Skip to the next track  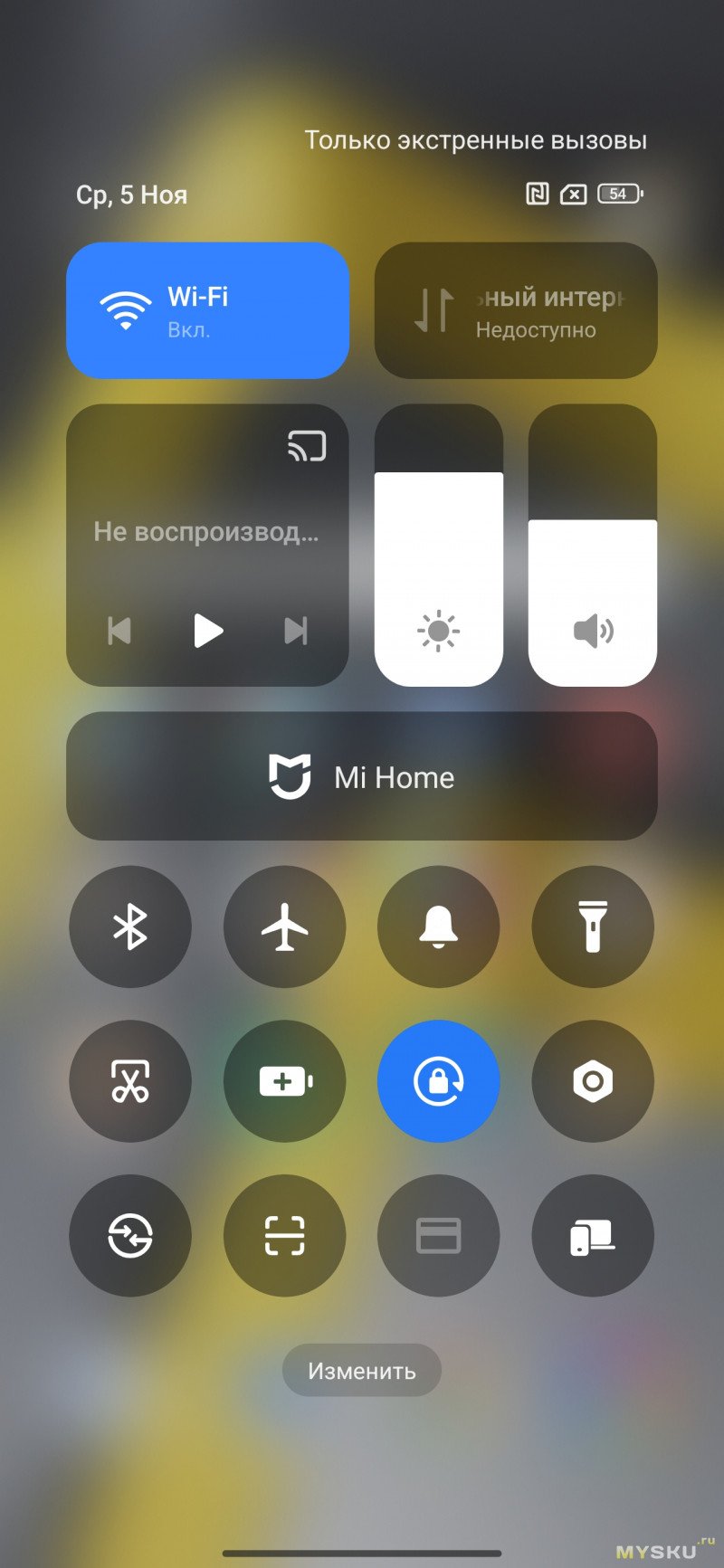pyautogui.click(x=296, y=631)
